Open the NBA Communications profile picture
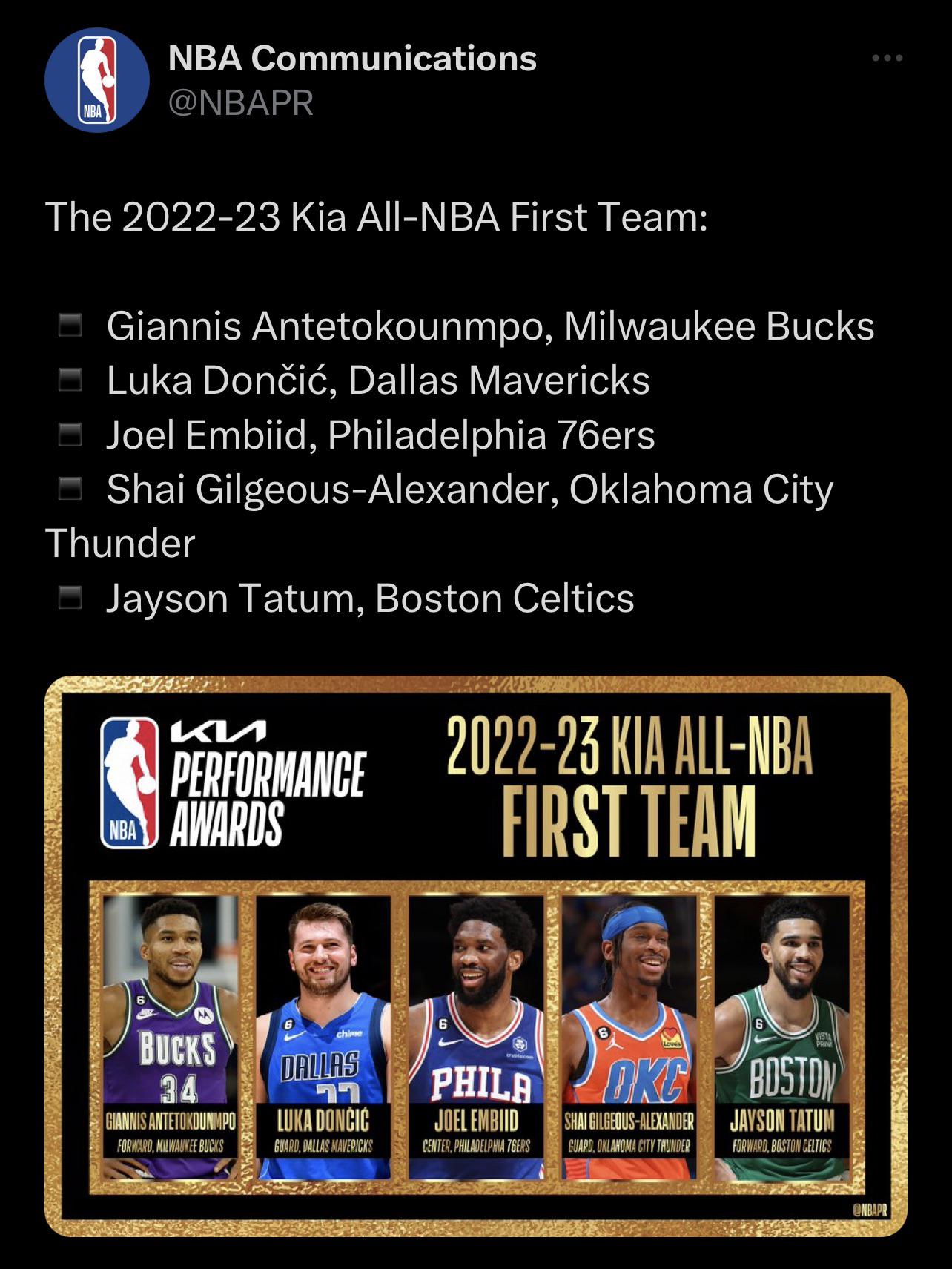952x1269 pixels. point(97,79)
